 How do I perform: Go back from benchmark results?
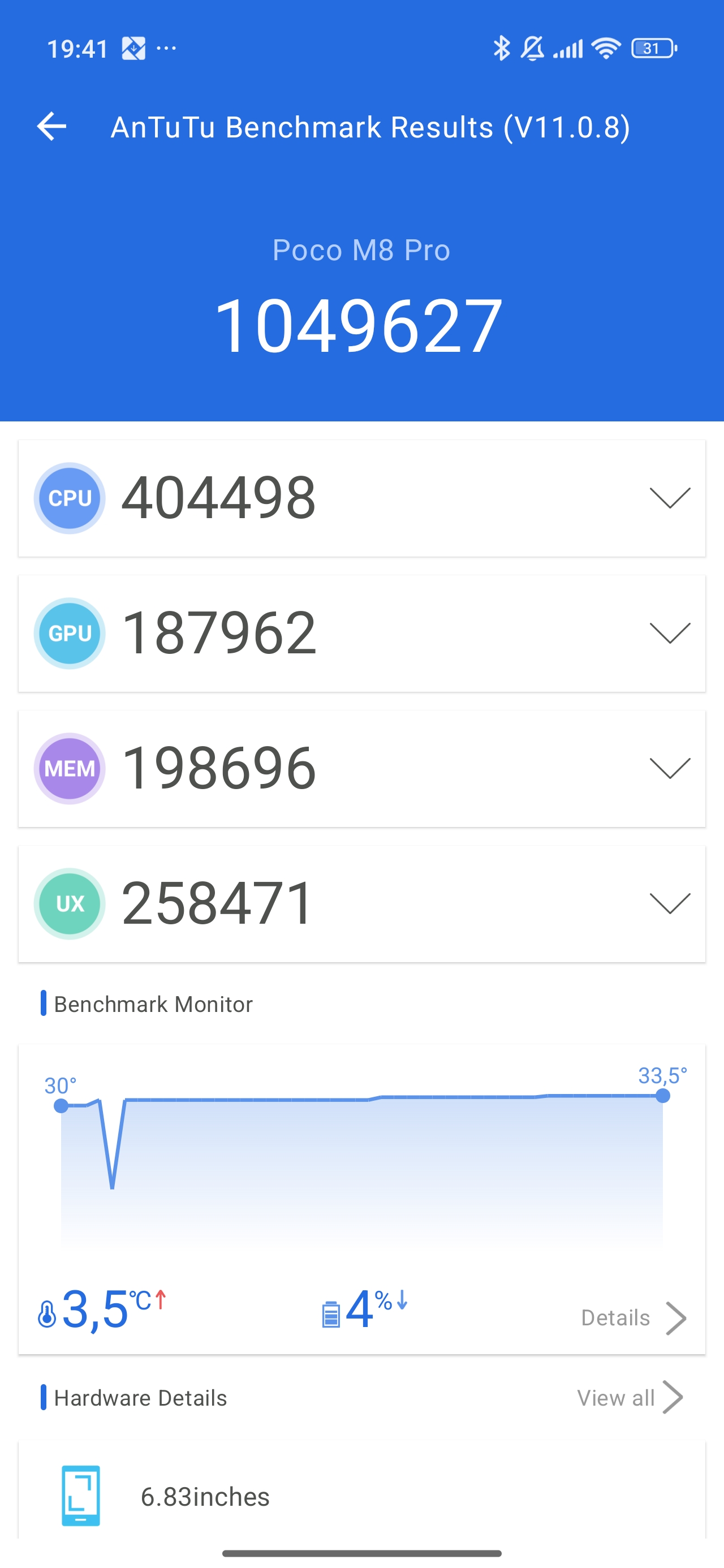click(x=52, y=127)
